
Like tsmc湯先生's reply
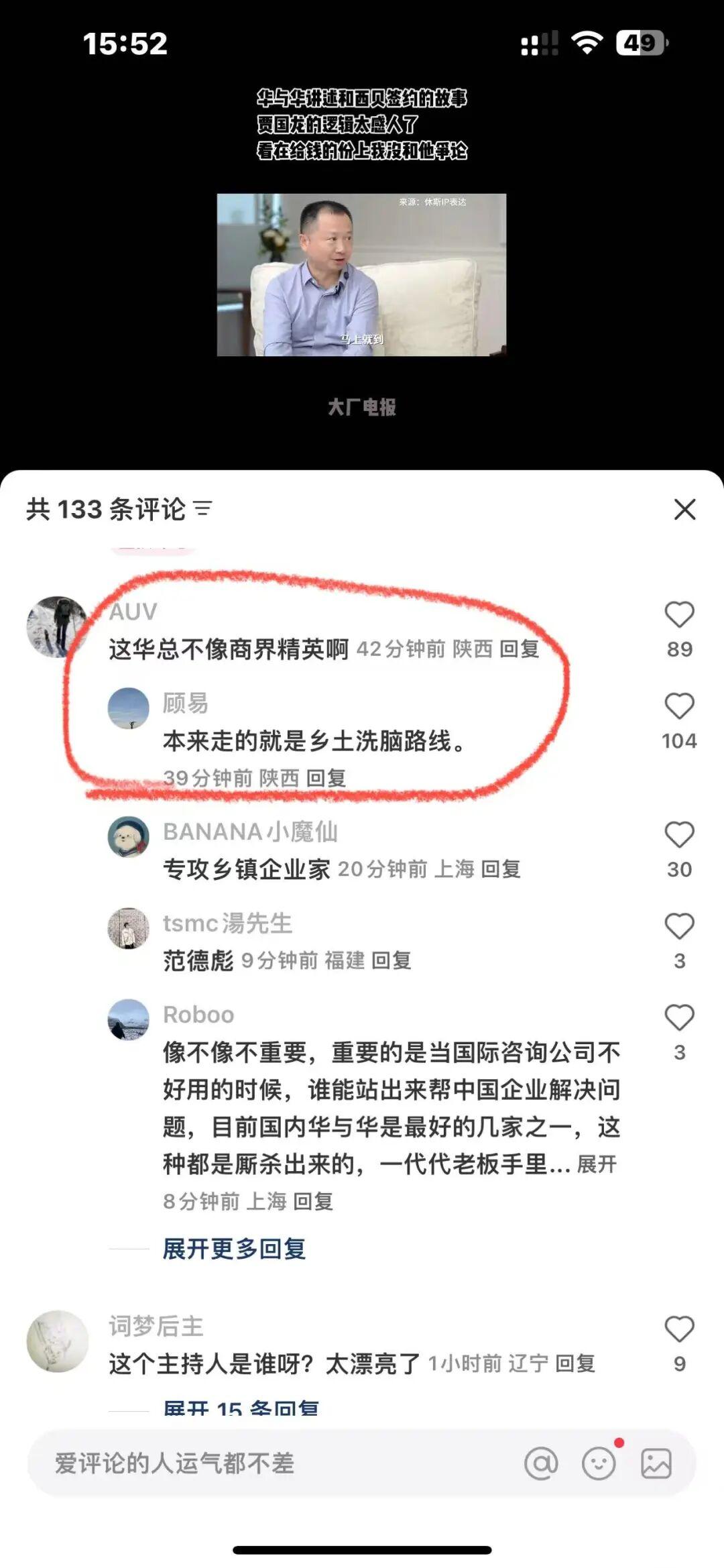pos(679,927)
